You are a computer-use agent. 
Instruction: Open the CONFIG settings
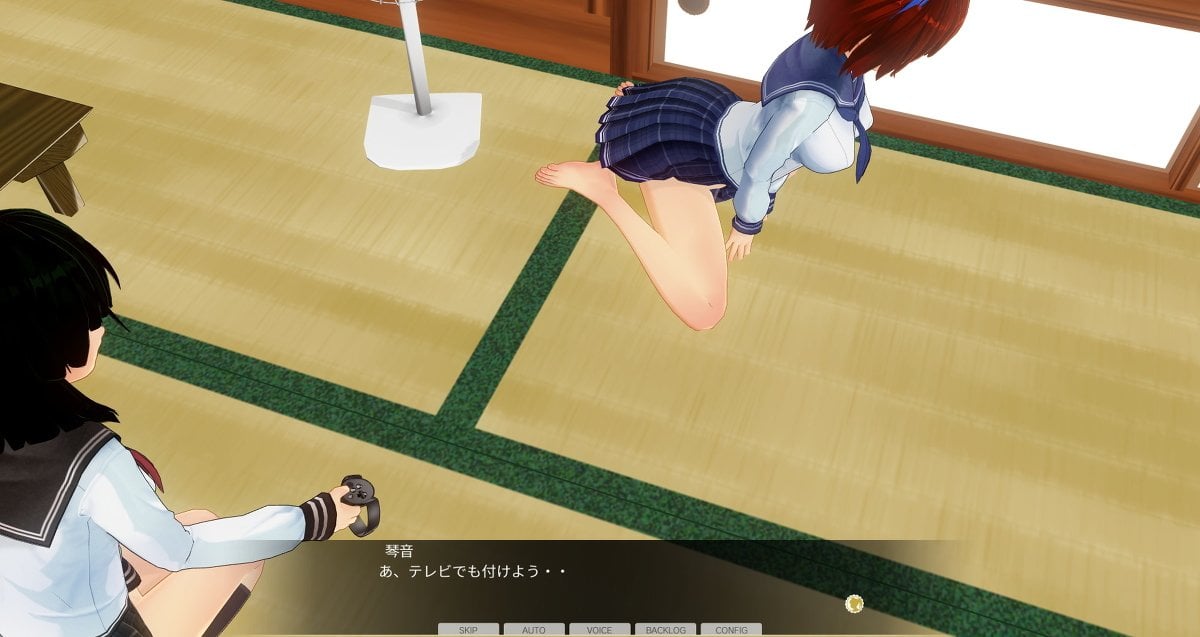[731, 630]
